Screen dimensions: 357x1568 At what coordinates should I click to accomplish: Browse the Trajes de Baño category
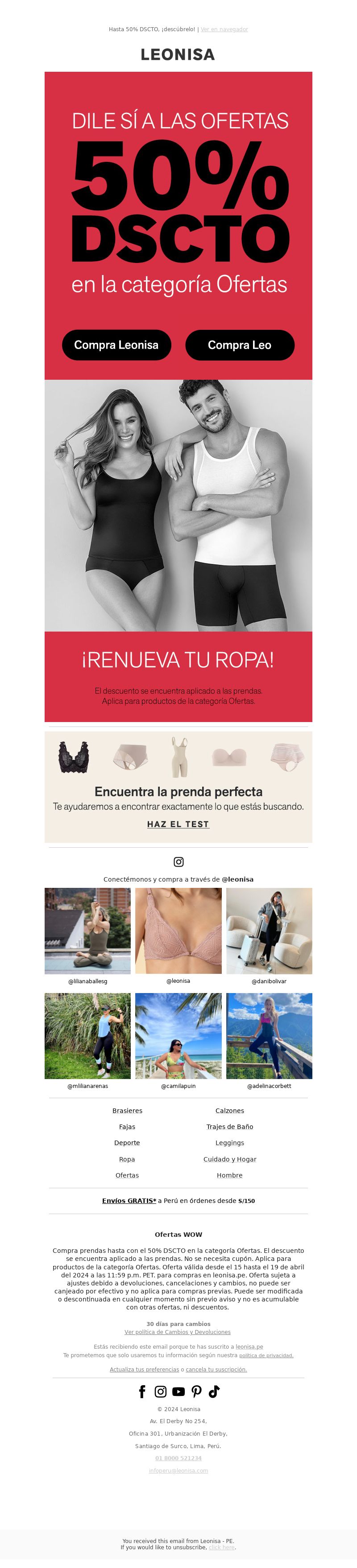point(230,1127)
